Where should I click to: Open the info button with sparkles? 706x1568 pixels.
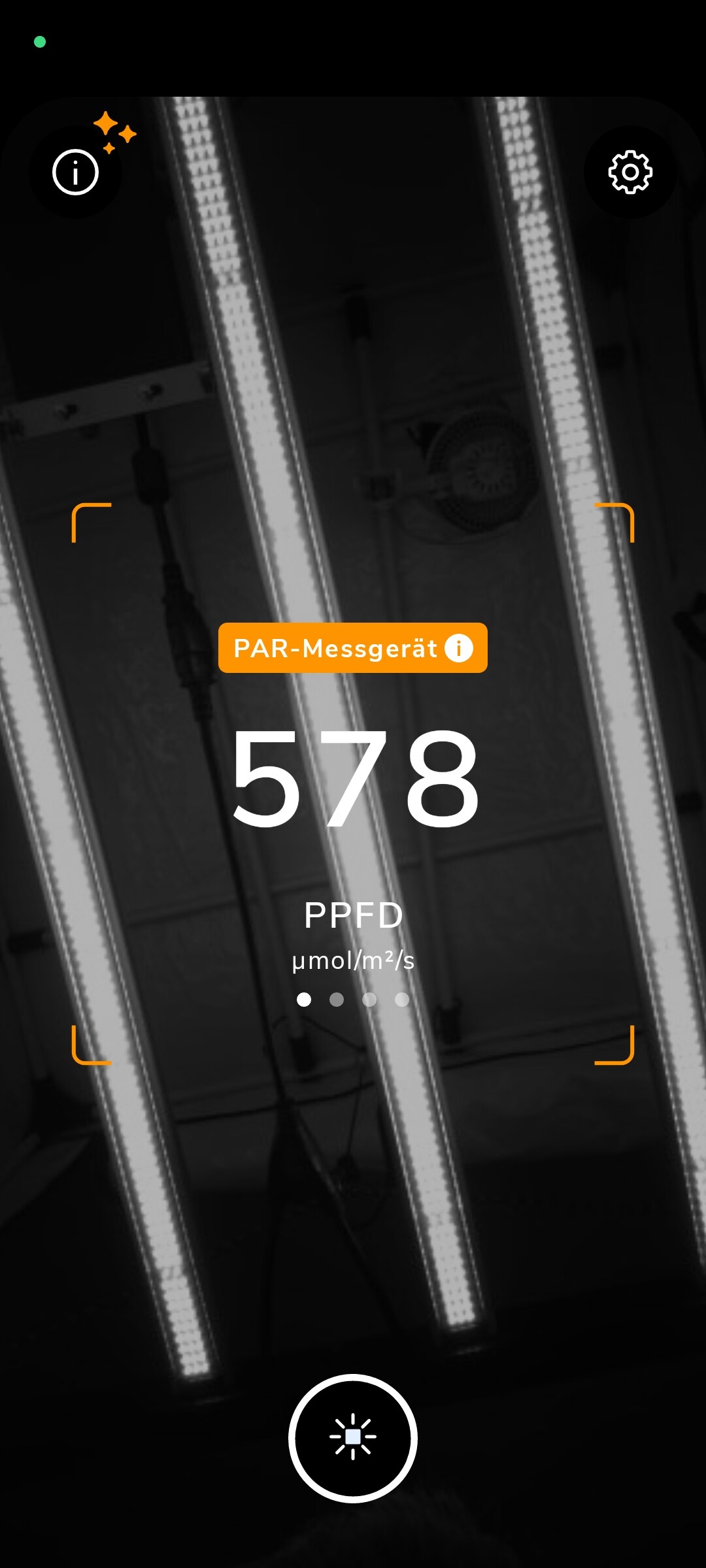pos(76,172)
